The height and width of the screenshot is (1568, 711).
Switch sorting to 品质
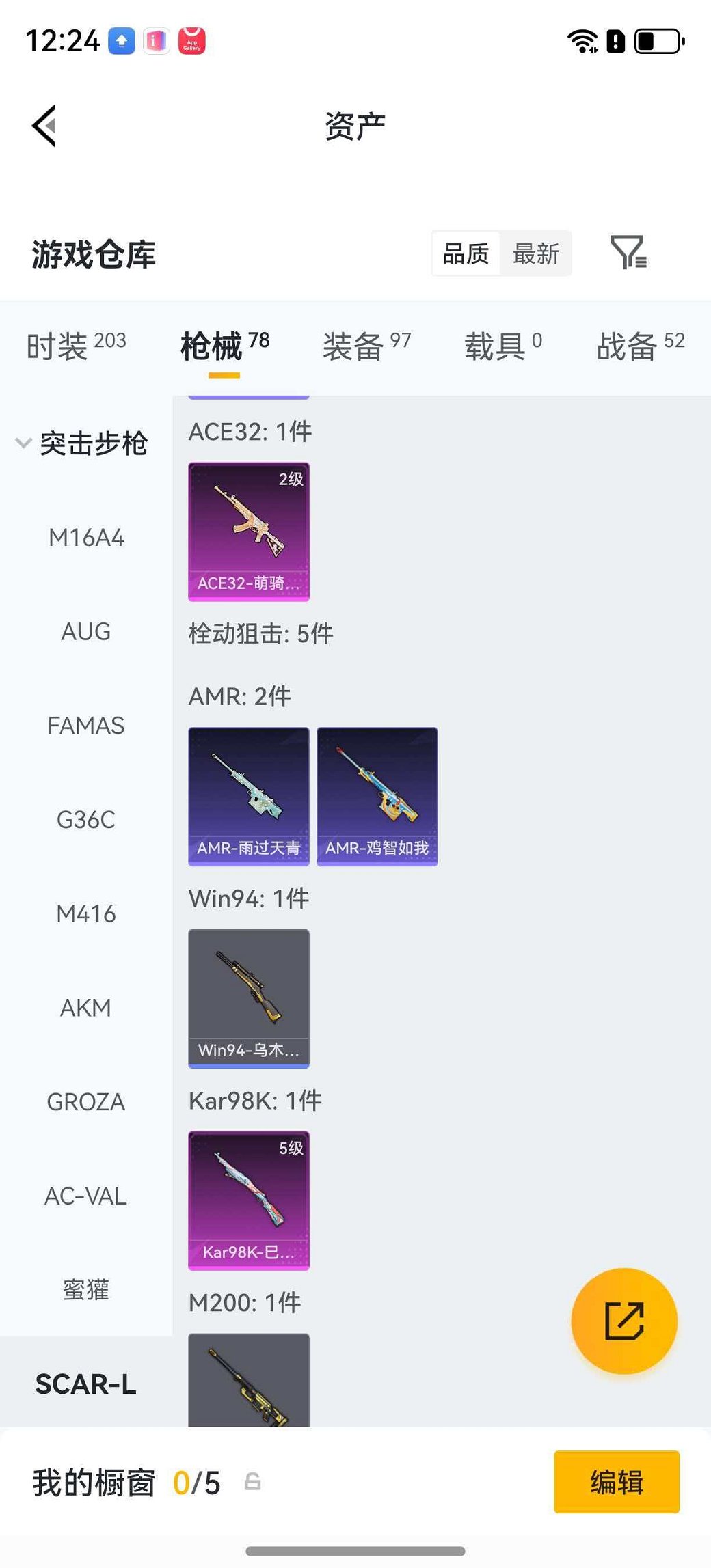(x=466, y=253)
